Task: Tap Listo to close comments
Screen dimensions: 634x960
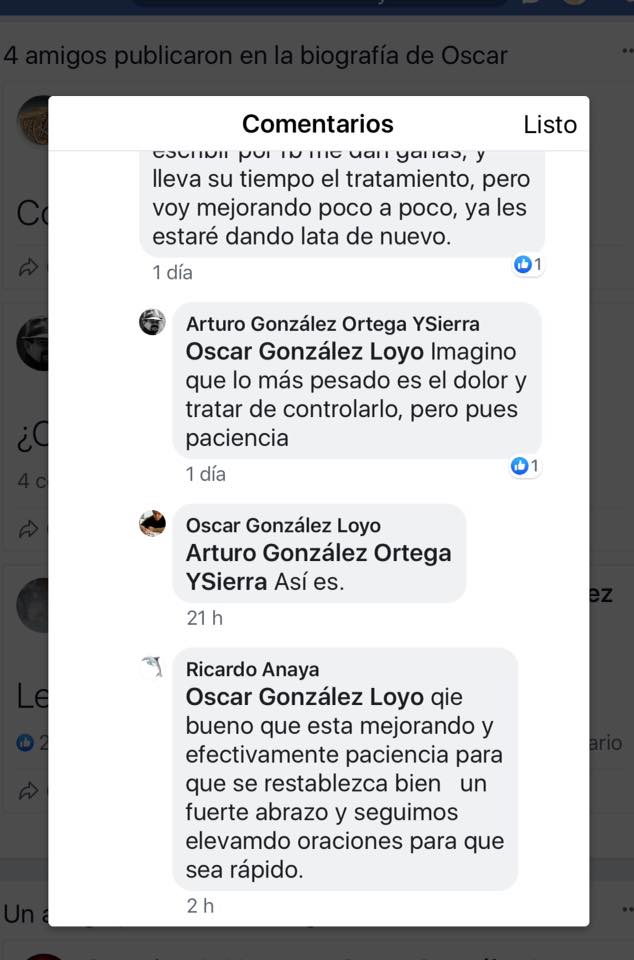Action: [550, 124]
